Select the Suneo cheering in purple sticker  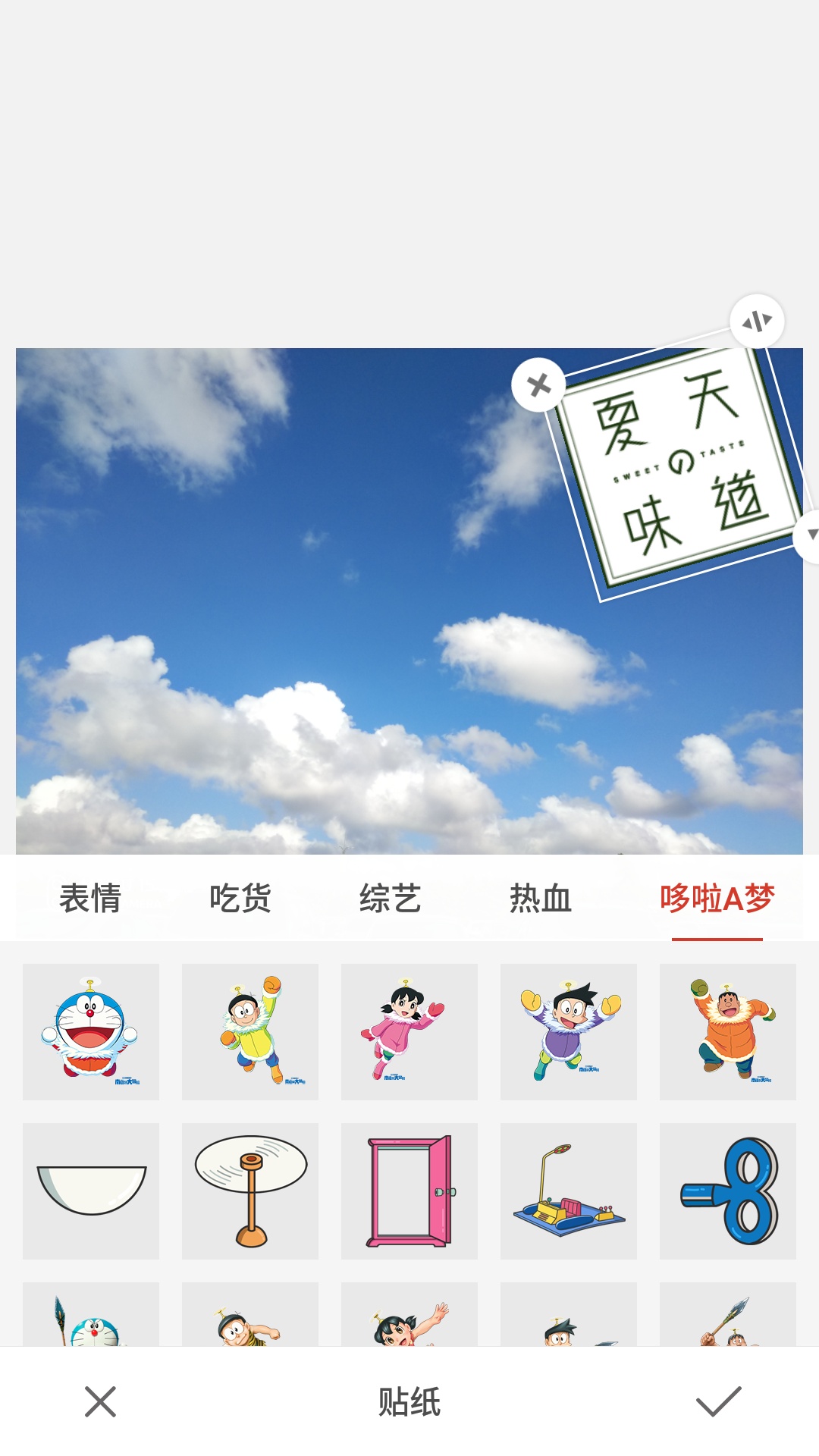(x=569, y=1030)
